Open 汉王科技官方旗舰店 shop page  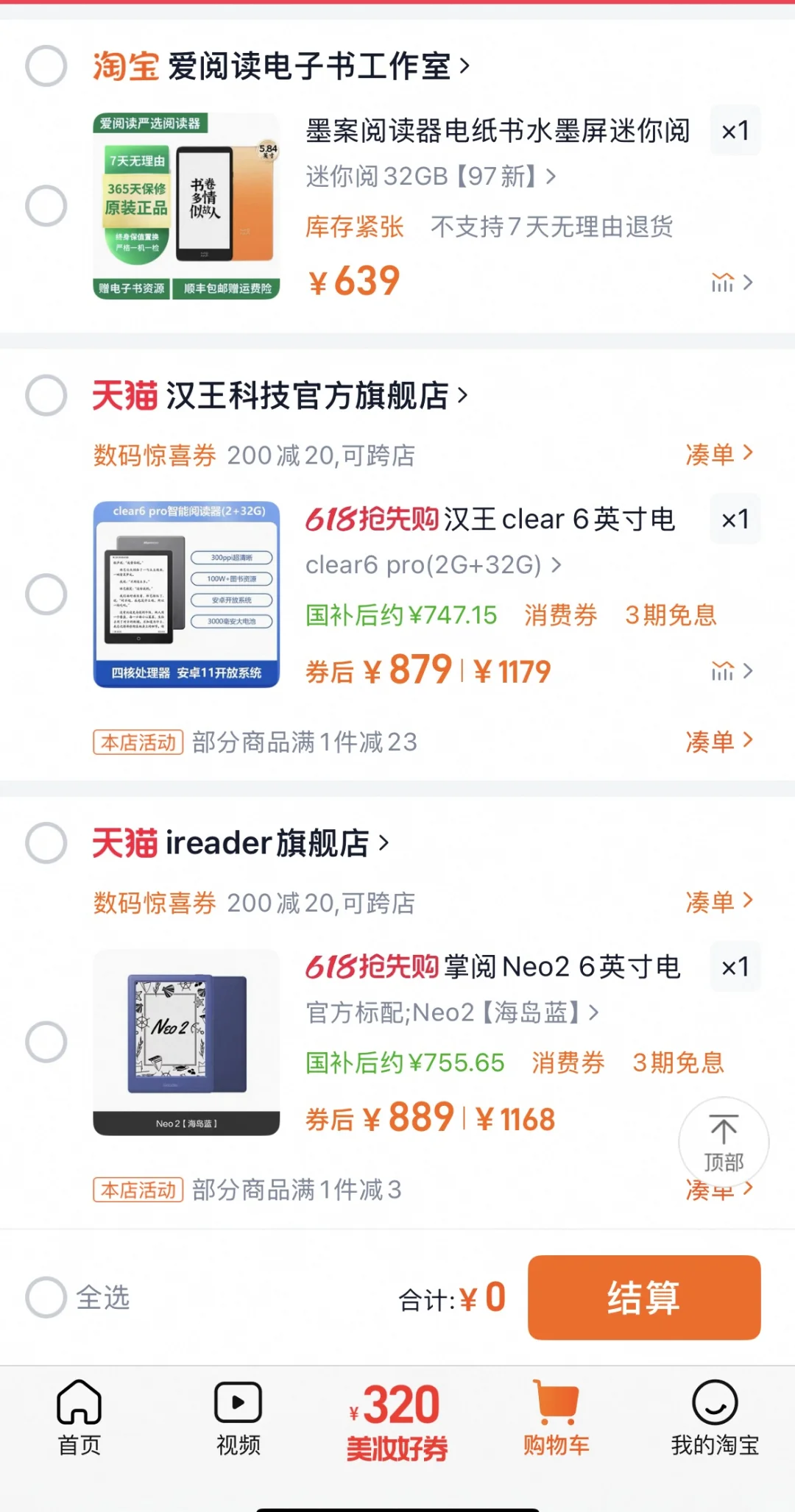(308, 396)
